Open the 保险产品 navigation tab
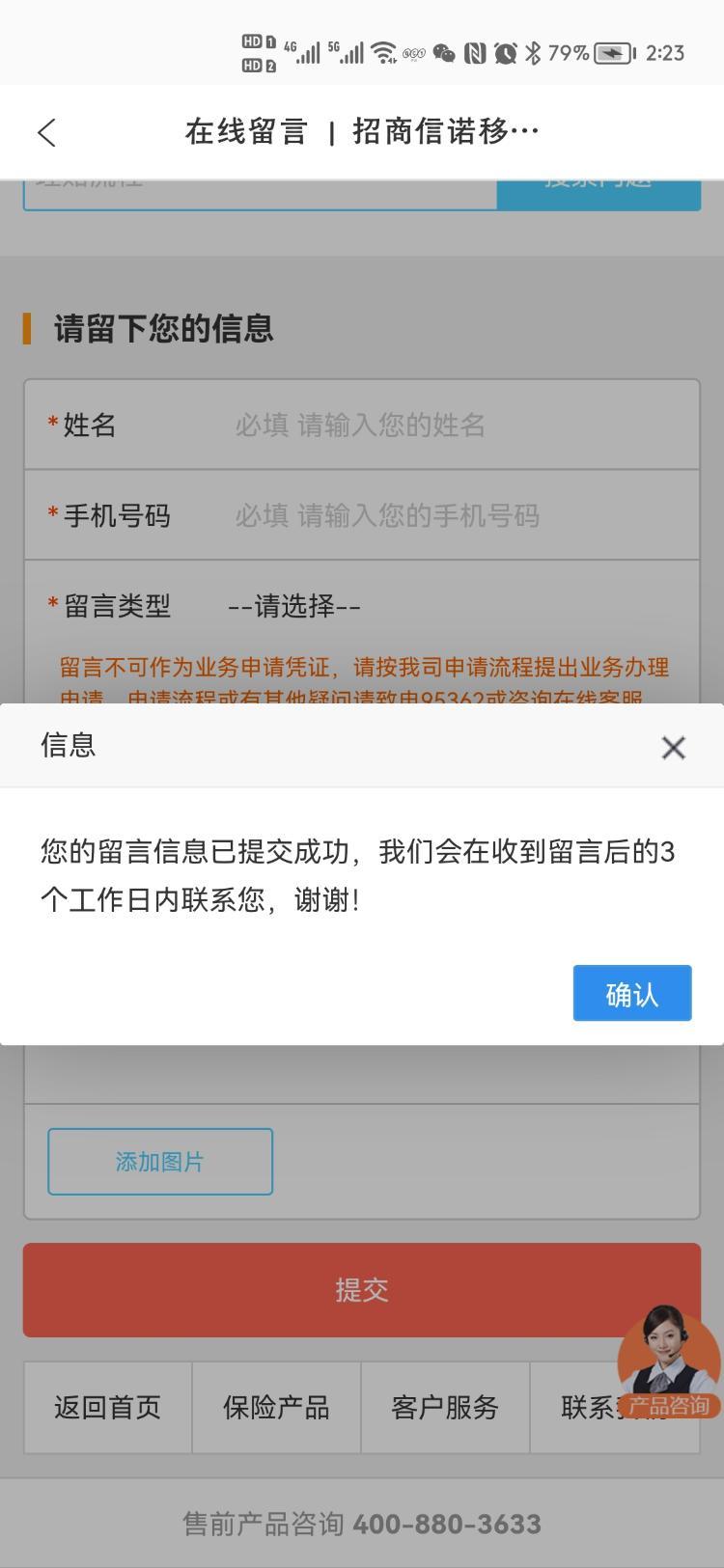 [x=276, y=1408]
